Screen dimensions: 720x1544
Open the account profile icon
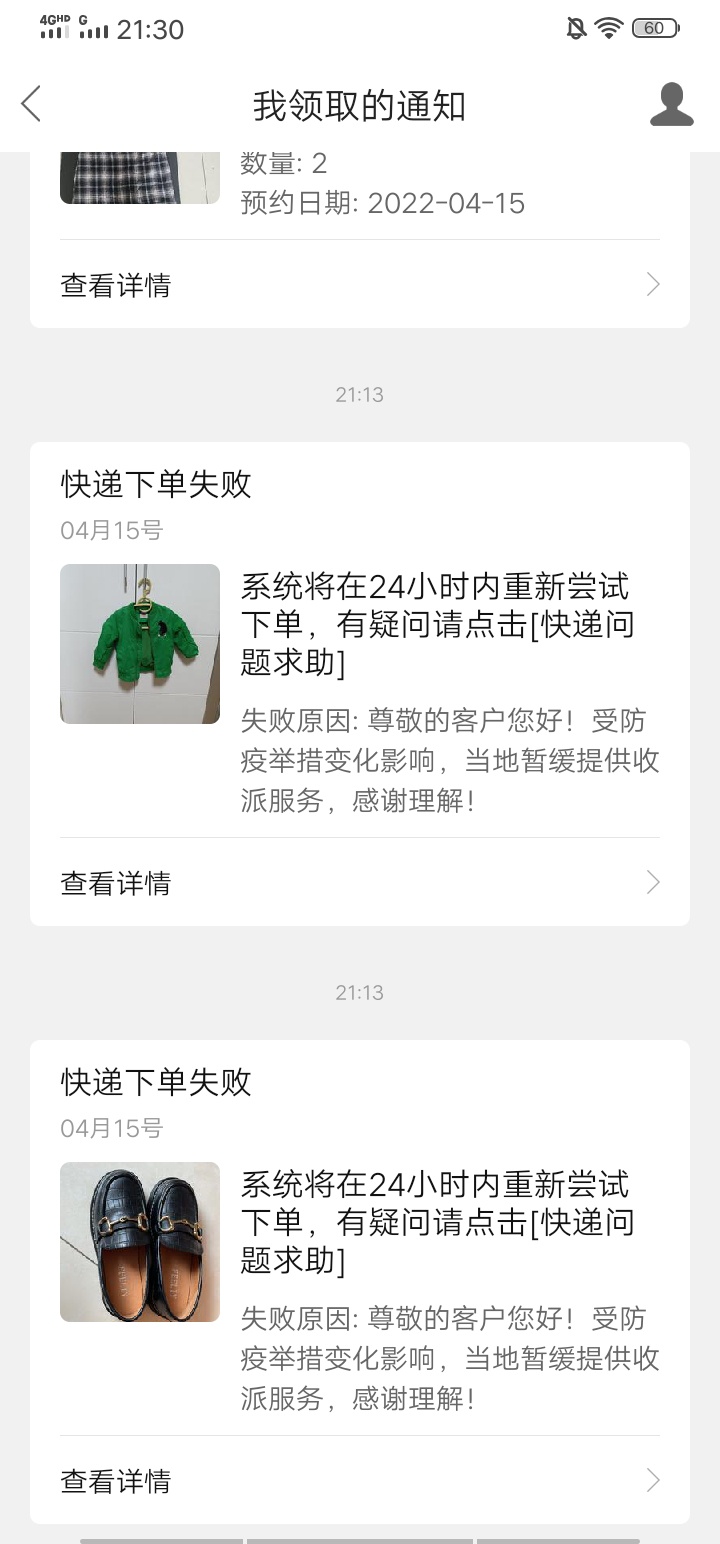point(671,105)
